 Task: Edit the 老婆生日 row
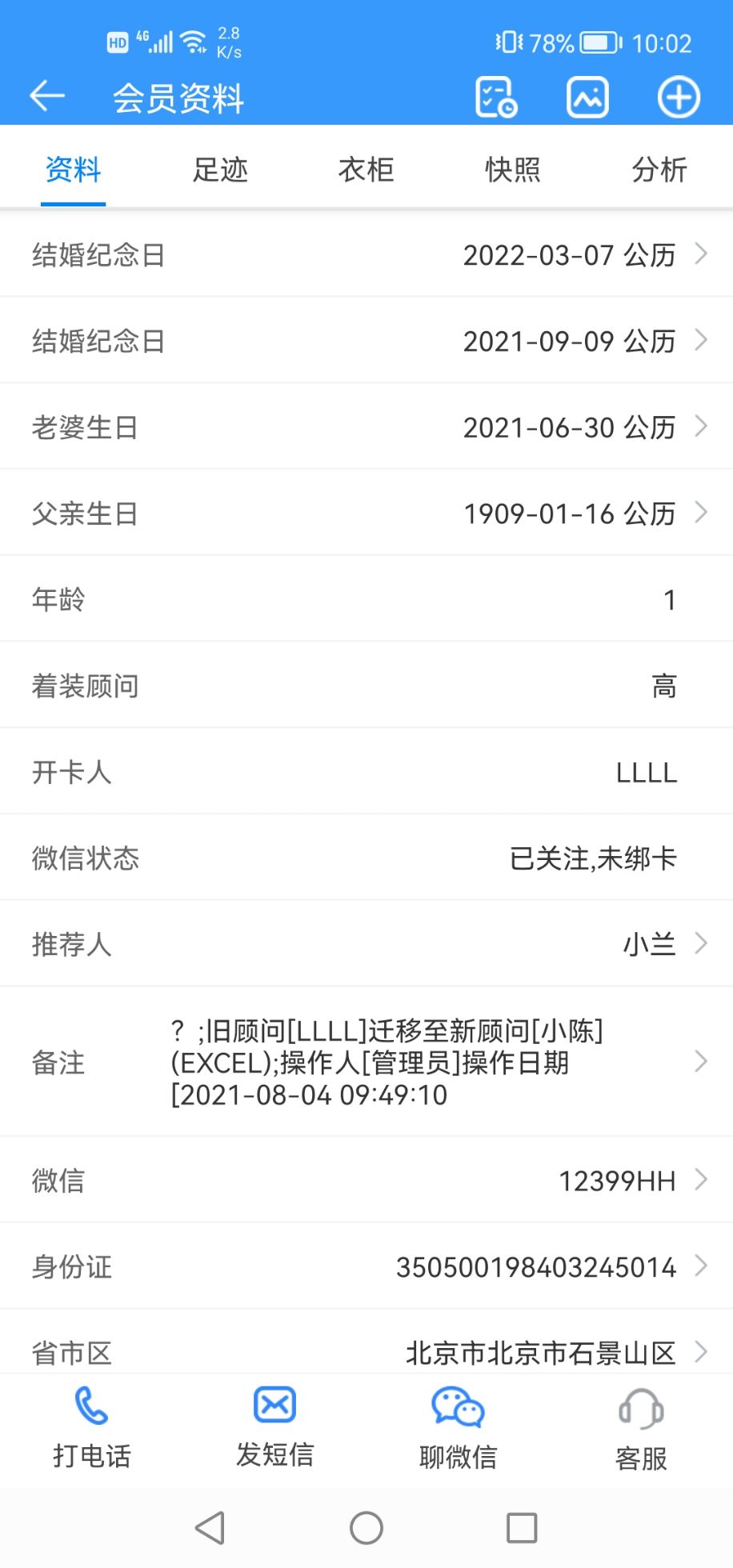[366, 427]
